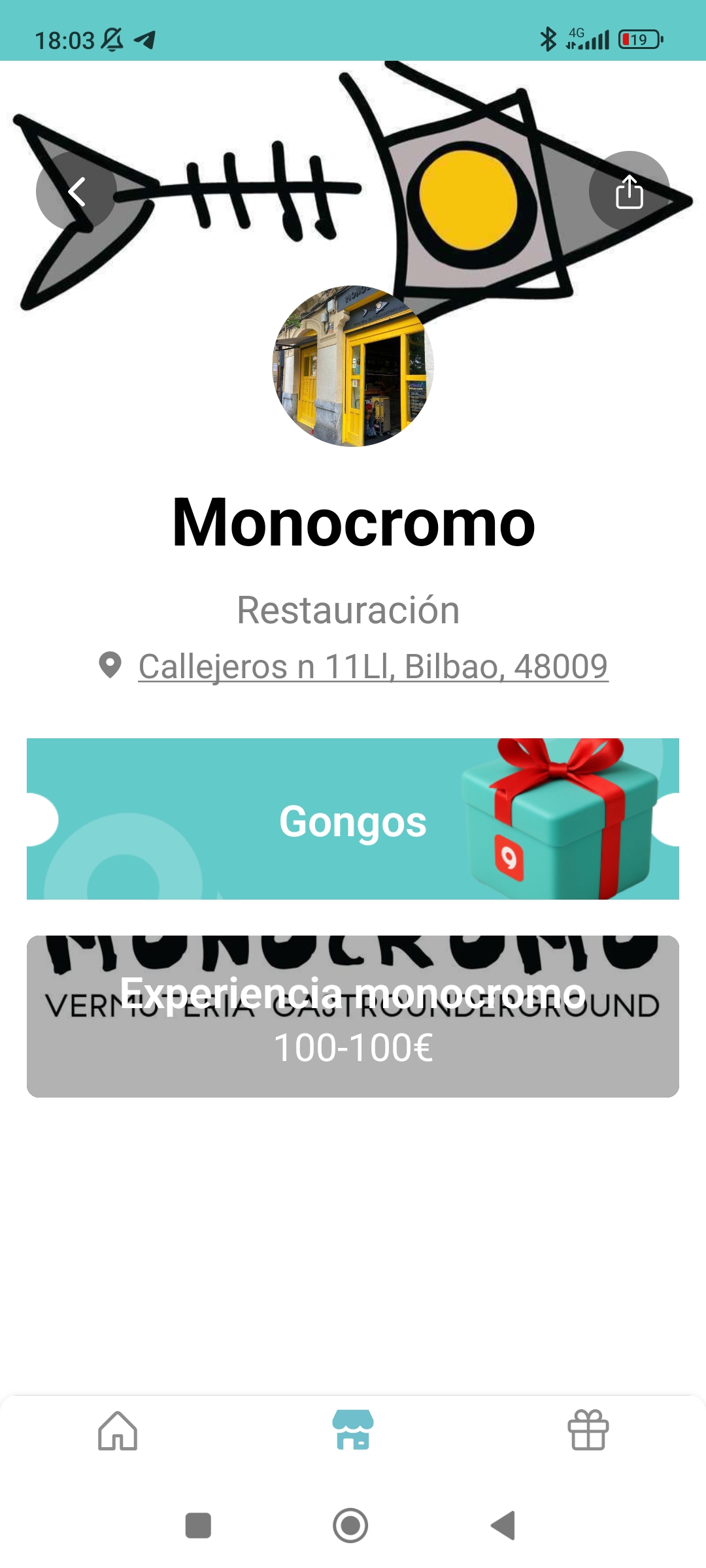Select the Experiencia monocromo 100-100€ card
The height and width of the screenshot is (1568, 706).
point(353,1017)
